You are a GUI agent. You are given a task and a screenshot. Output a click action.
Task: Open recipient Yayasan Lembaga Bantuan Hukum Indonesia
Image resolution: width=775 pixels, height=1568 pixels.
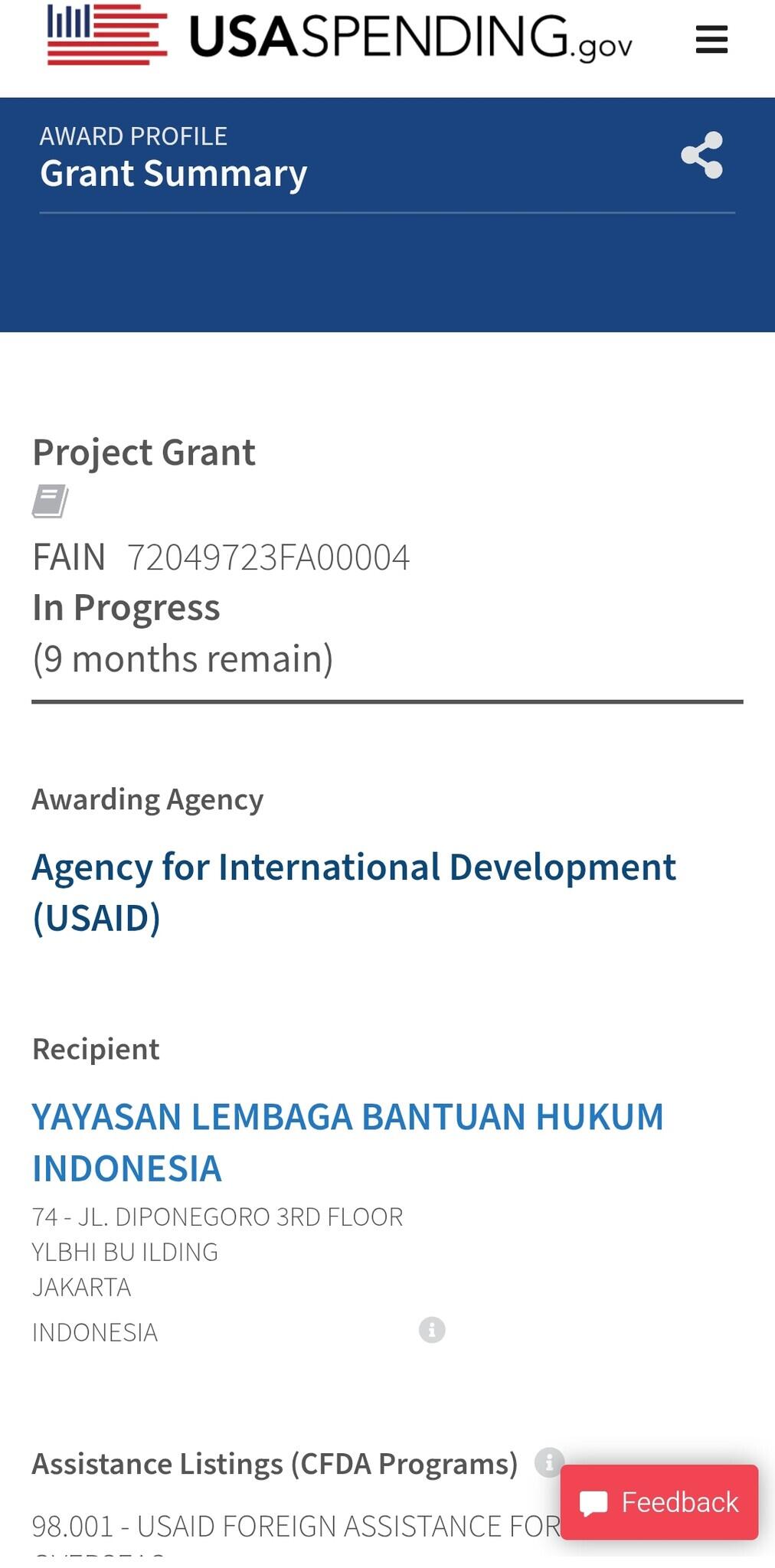[347, 1142]
